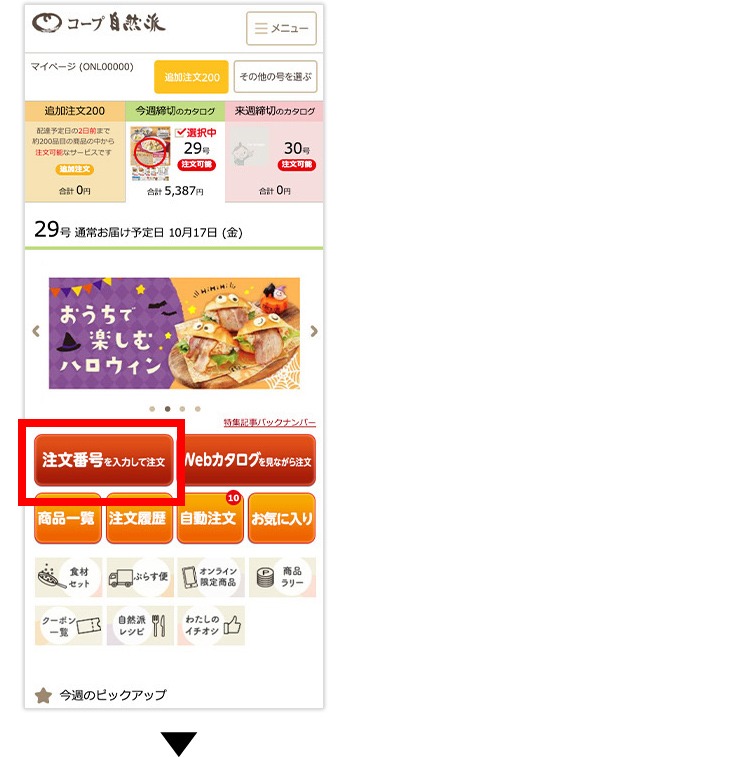Open 自然派レシピ recipes tile
The height and width of the screenshot is (757, 750).
pos(139,626)
